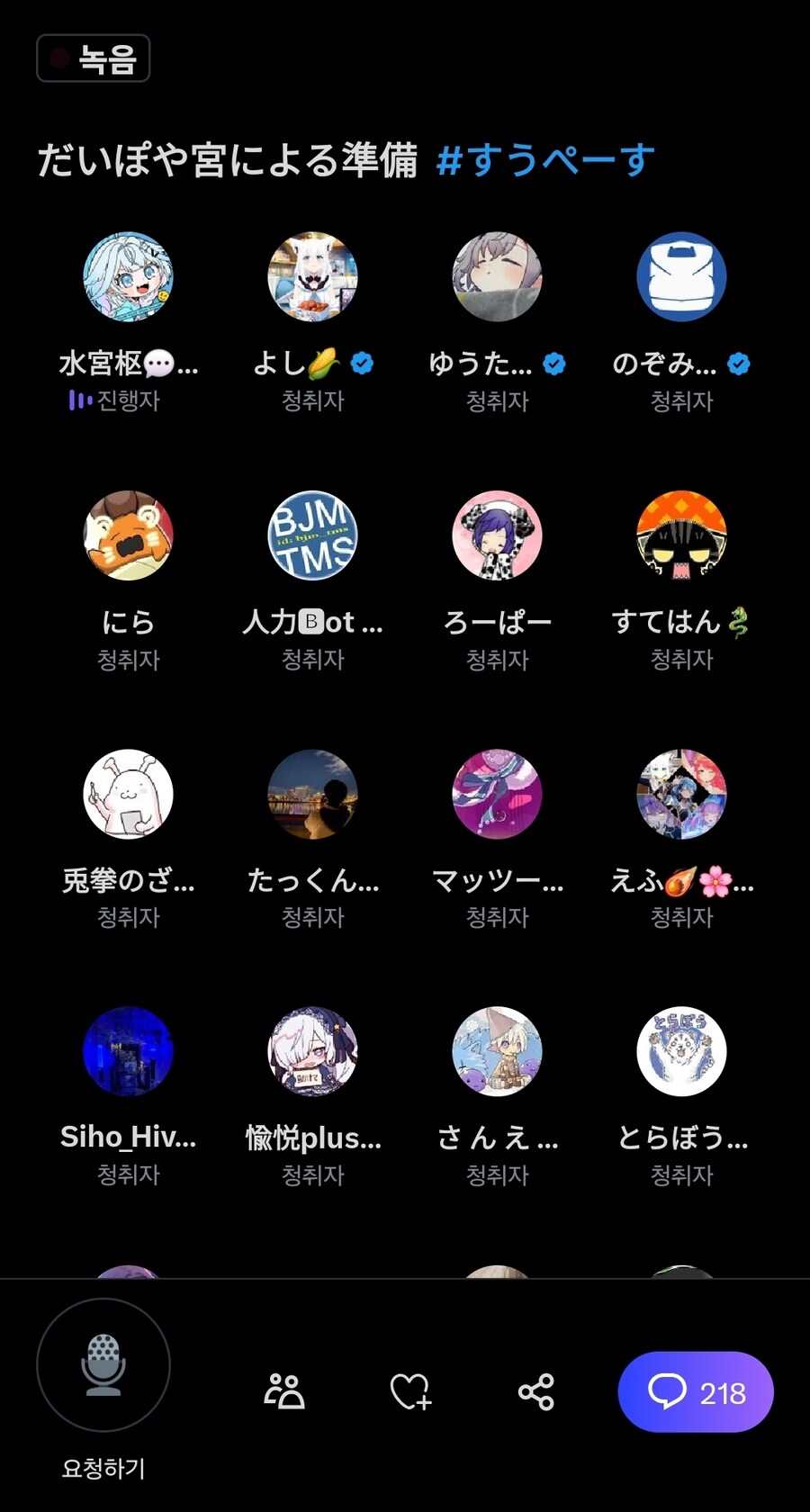Select the 人力Bot listener avatar
This screenshot has height=1512, width=810.
click(x=312, y=535)
